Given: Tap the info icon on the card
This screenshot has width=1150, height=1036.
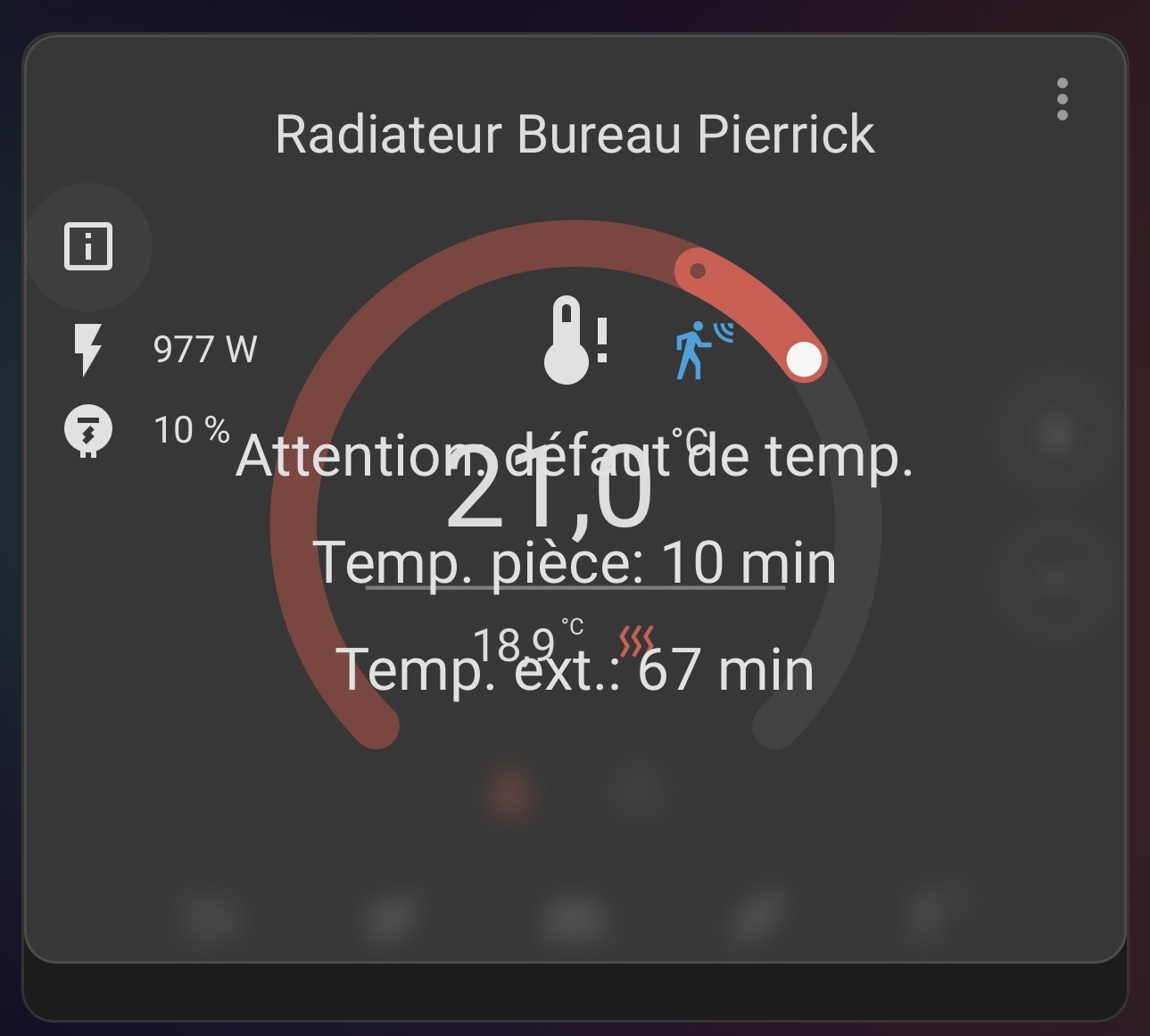Looking at the screenshot, I should click(x=88, y=245).
